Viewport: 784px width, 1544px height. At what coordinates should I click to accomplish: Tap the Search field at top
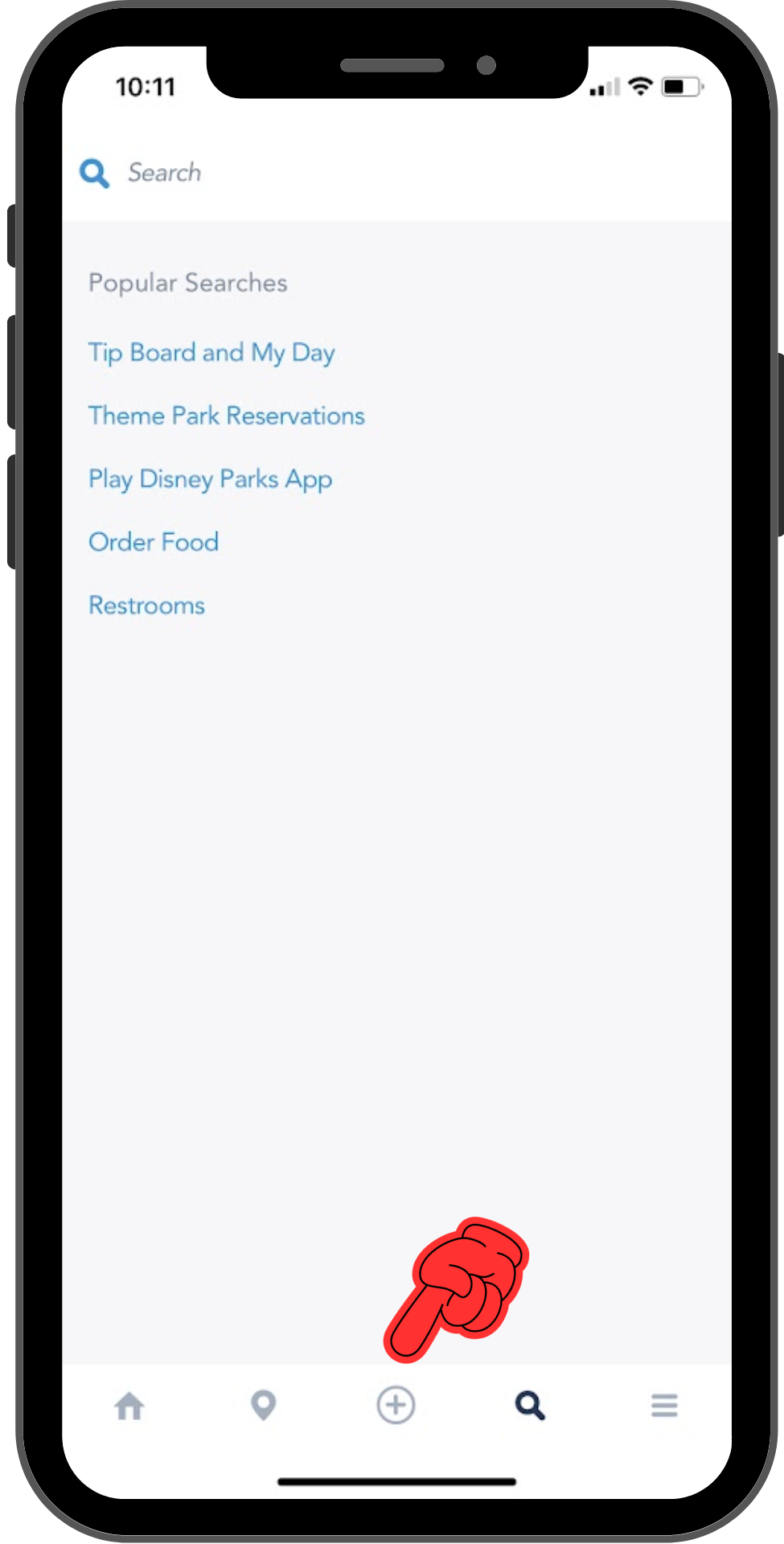(396, 172)
